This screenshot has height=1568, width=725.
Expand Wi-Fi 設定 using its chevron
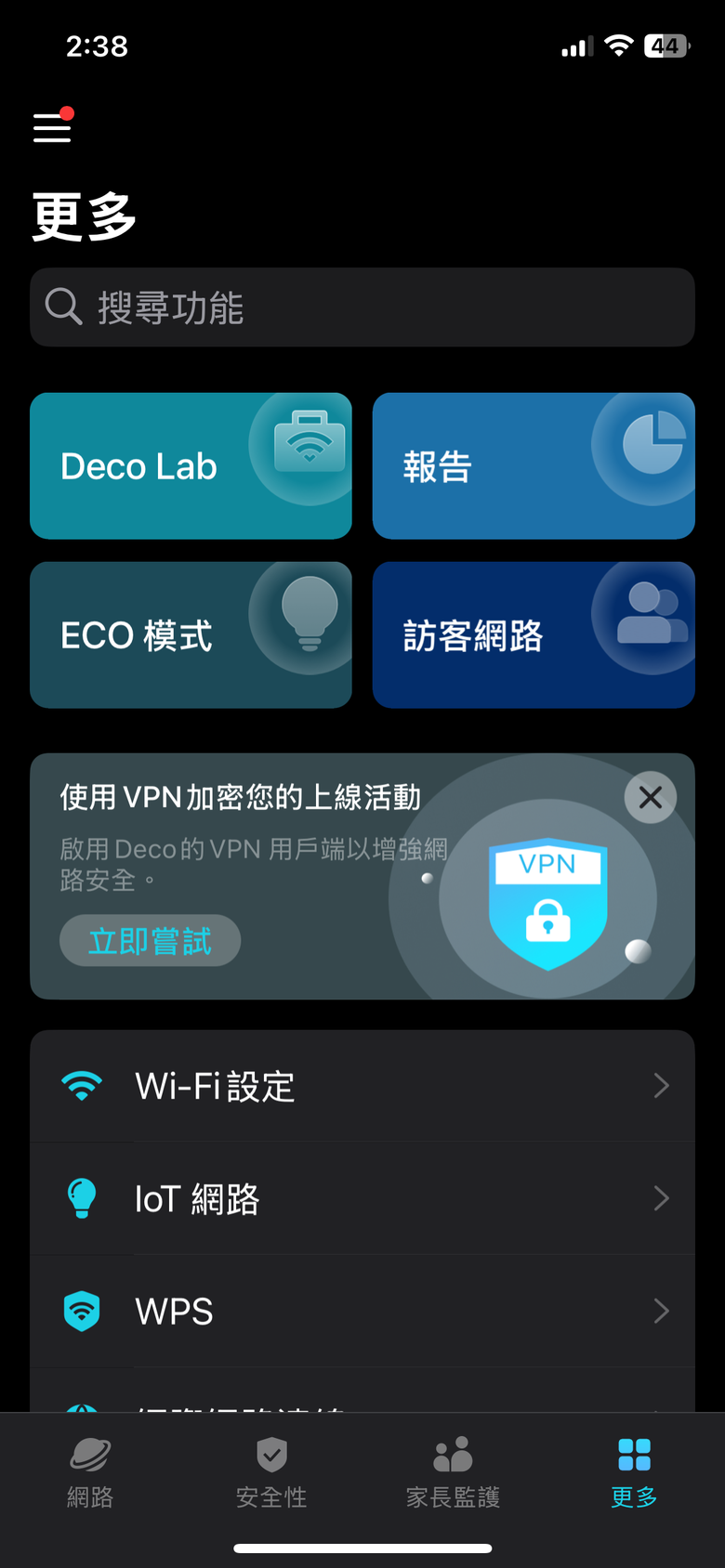click(661, 1085)
